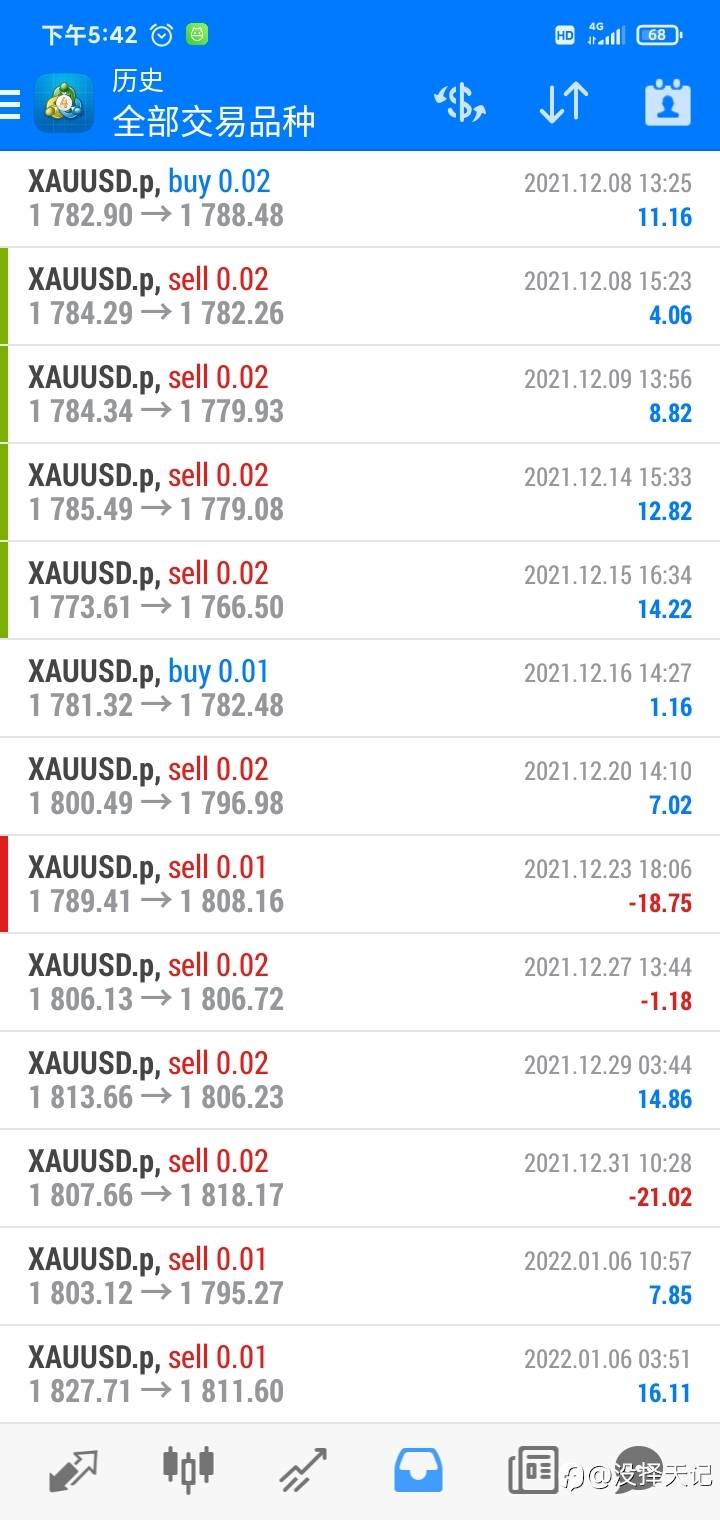
Task: Open the calendar date range picker
Action: [668, 102]
